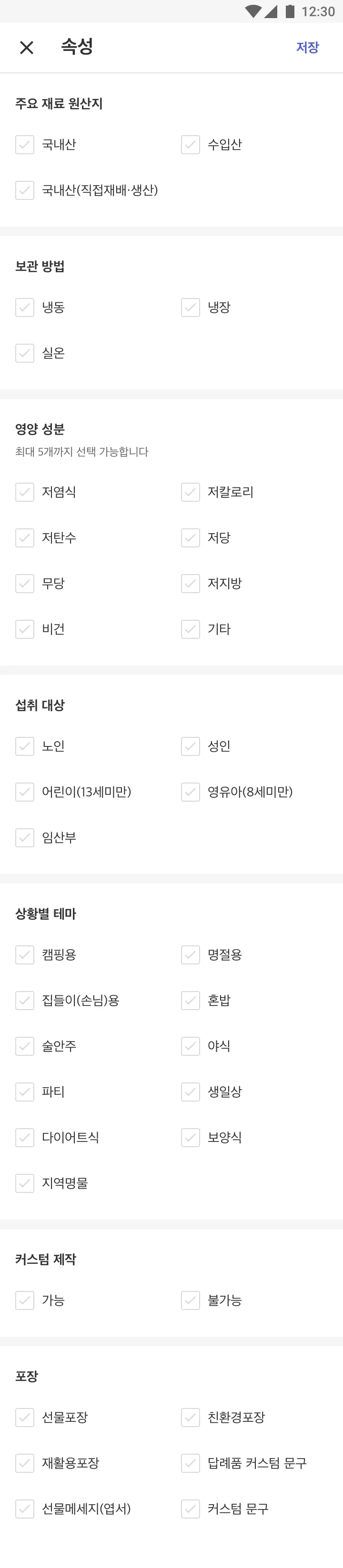The width and height of the screenshot is (343, 1568).
Task: Choose 냉동 storage method
Action: coord(24,308)
